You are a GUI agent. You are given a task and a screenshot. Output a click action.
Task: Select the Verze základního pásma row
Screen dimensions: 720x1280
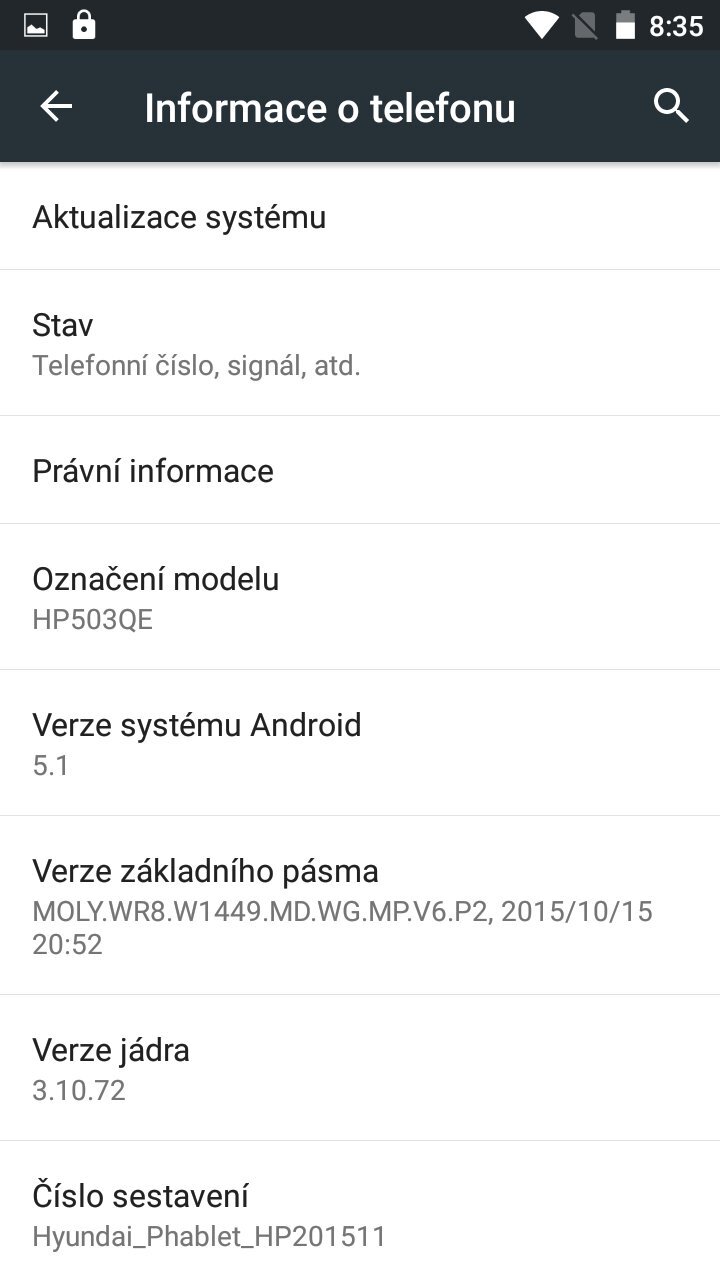pos(360,905)
